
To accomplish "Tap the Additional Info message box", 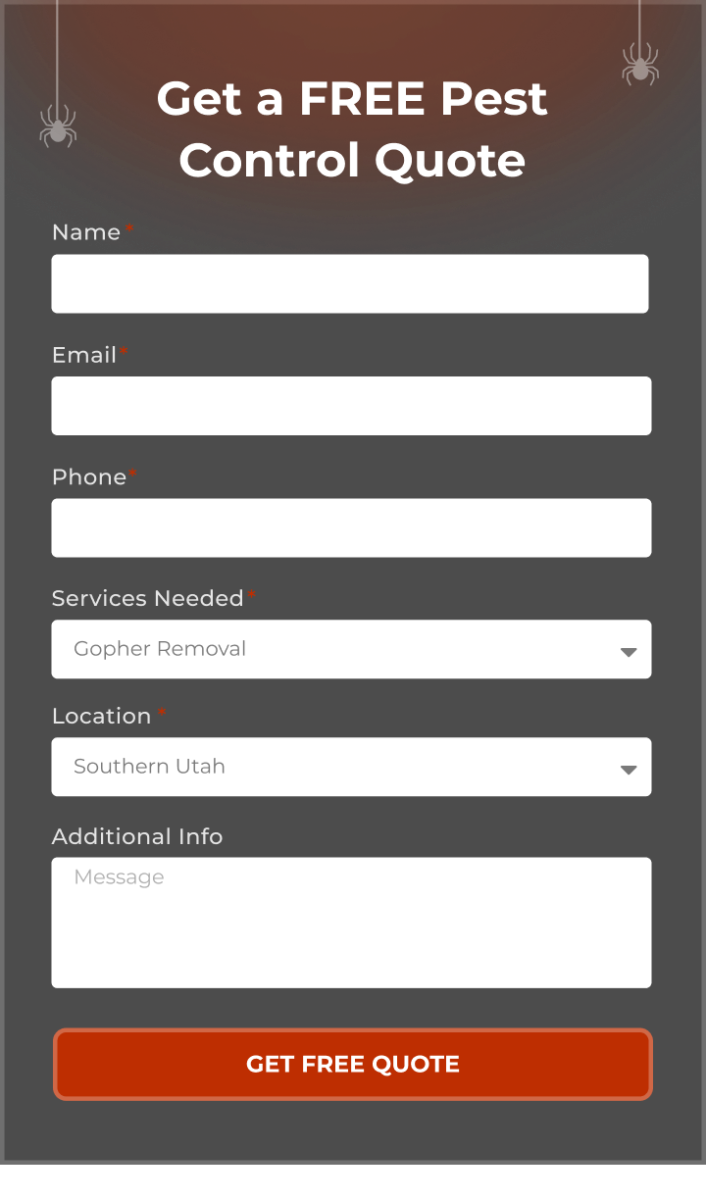I will pyautogui.click(x=351, y=922).
